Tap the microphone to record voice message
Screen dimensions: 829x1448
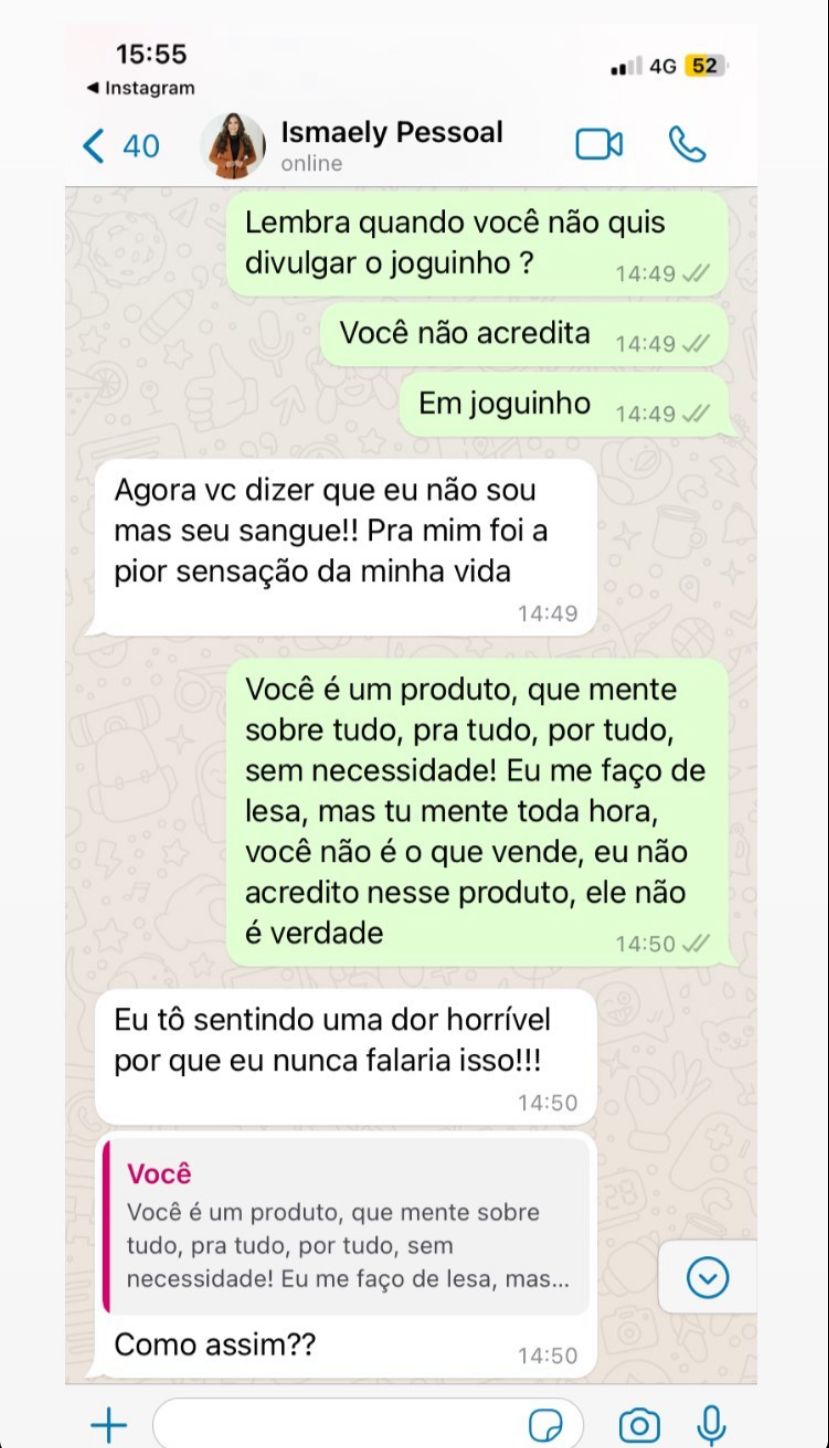click(711, 1424)
